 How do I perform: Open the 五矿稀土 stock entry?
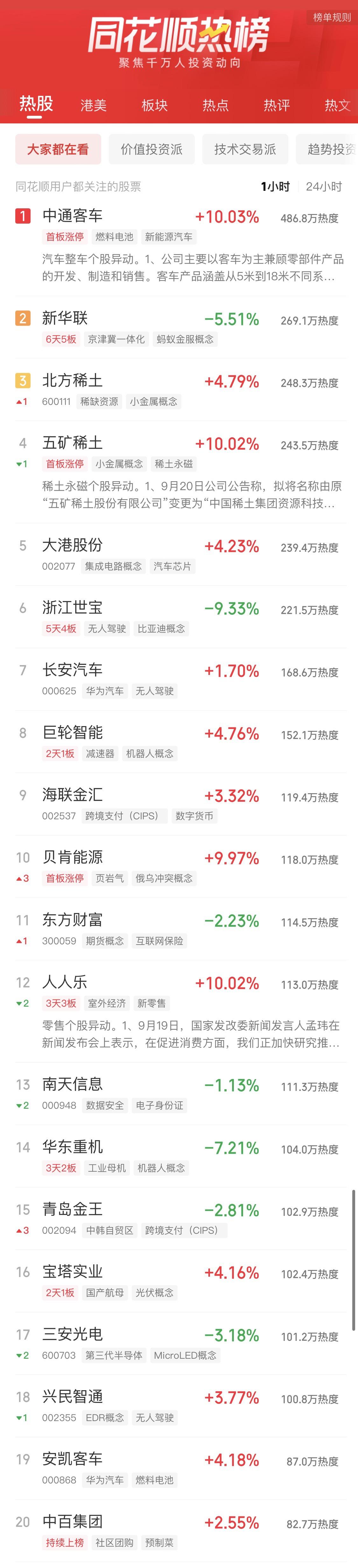73,443
